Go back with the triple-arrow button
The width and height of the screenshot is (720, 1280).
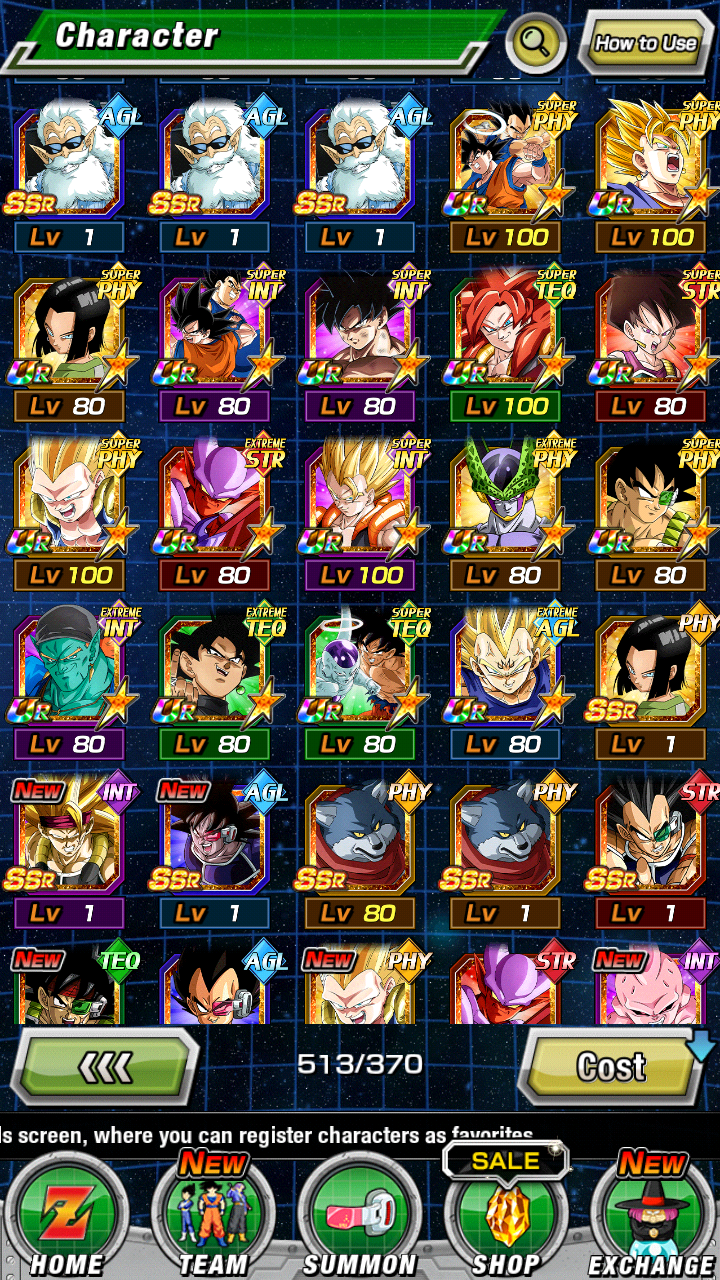[104, 1066]
